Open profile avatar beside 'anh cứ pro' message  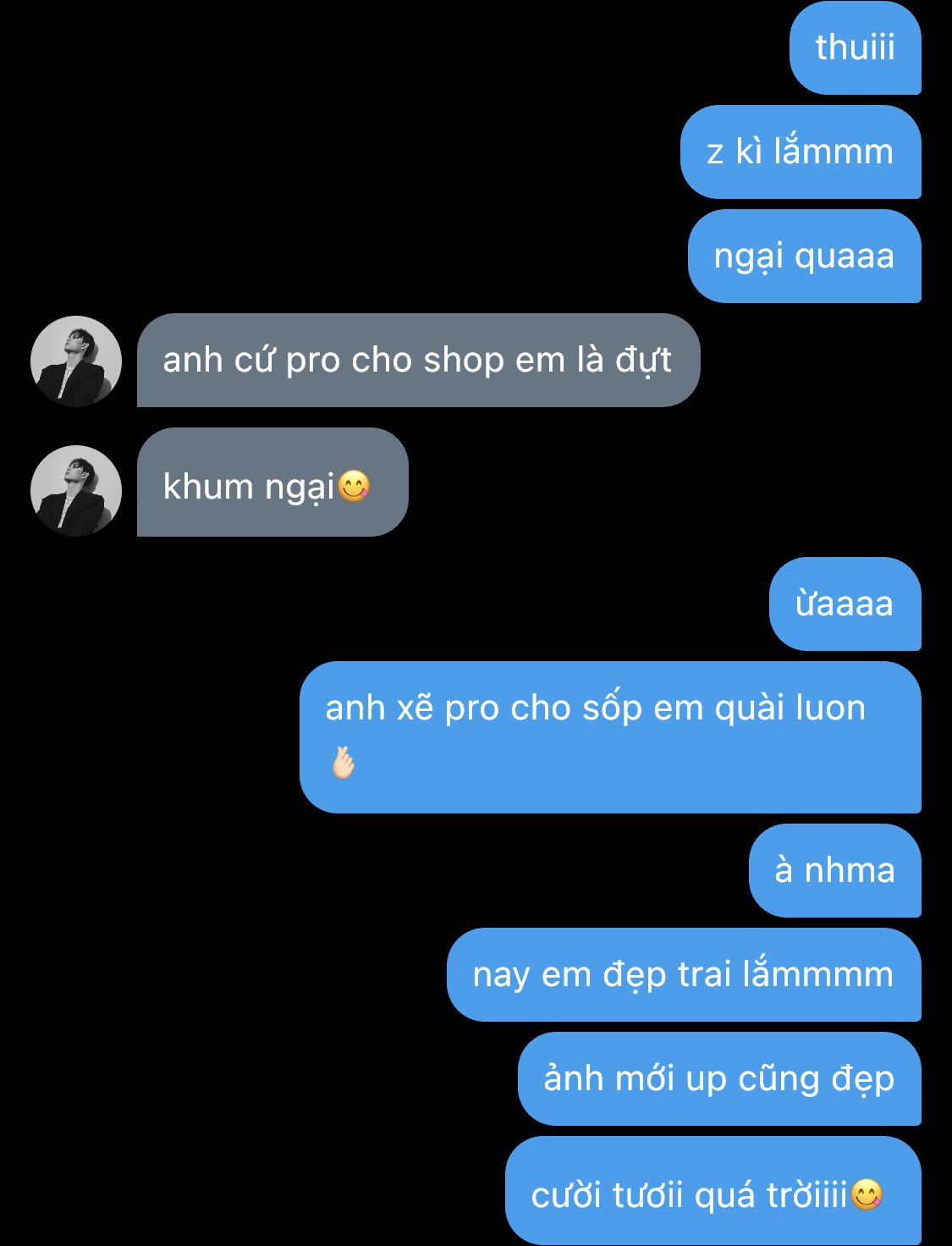(x=76, y=361)
